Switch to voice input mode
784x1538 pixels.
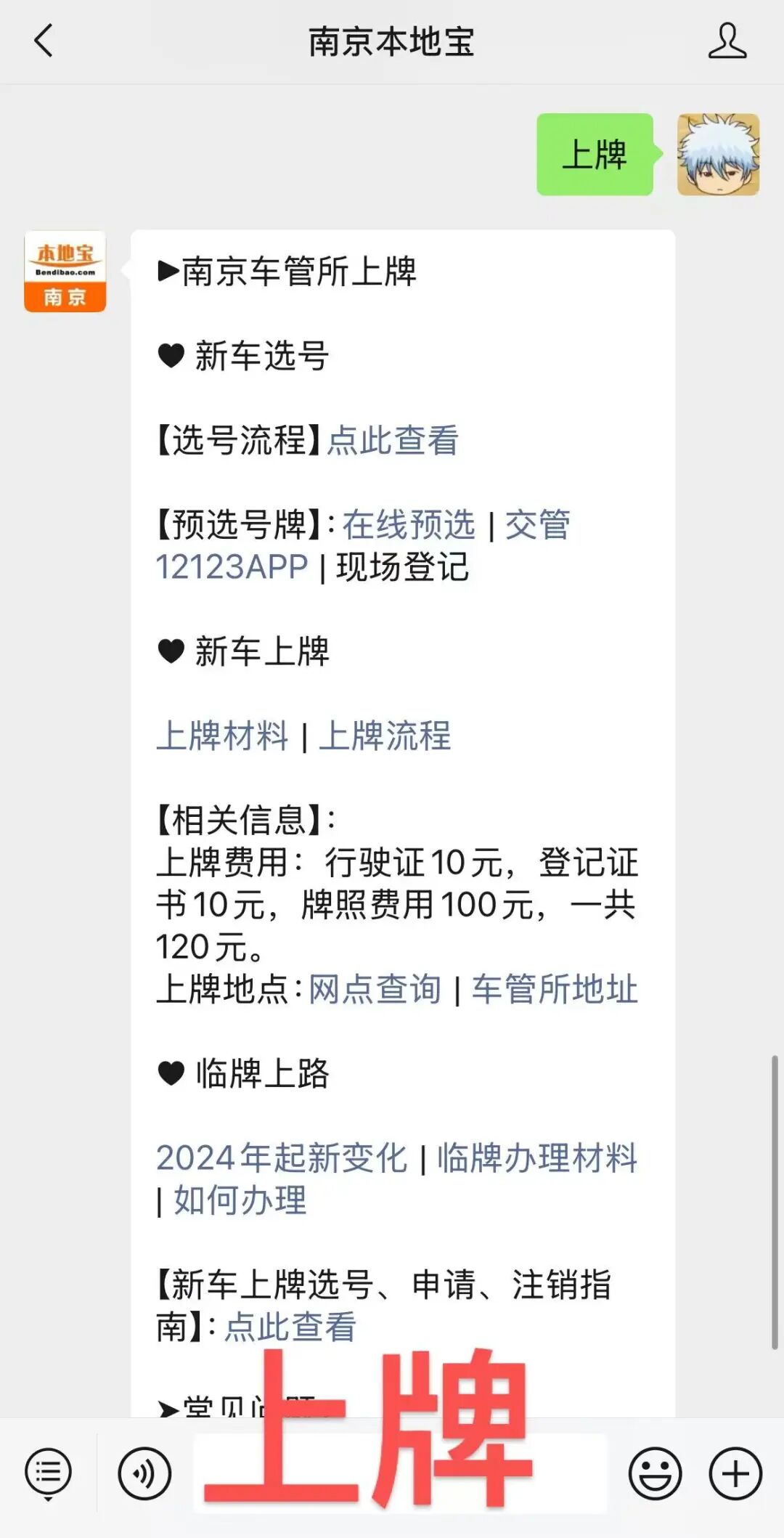point(144,1474)
